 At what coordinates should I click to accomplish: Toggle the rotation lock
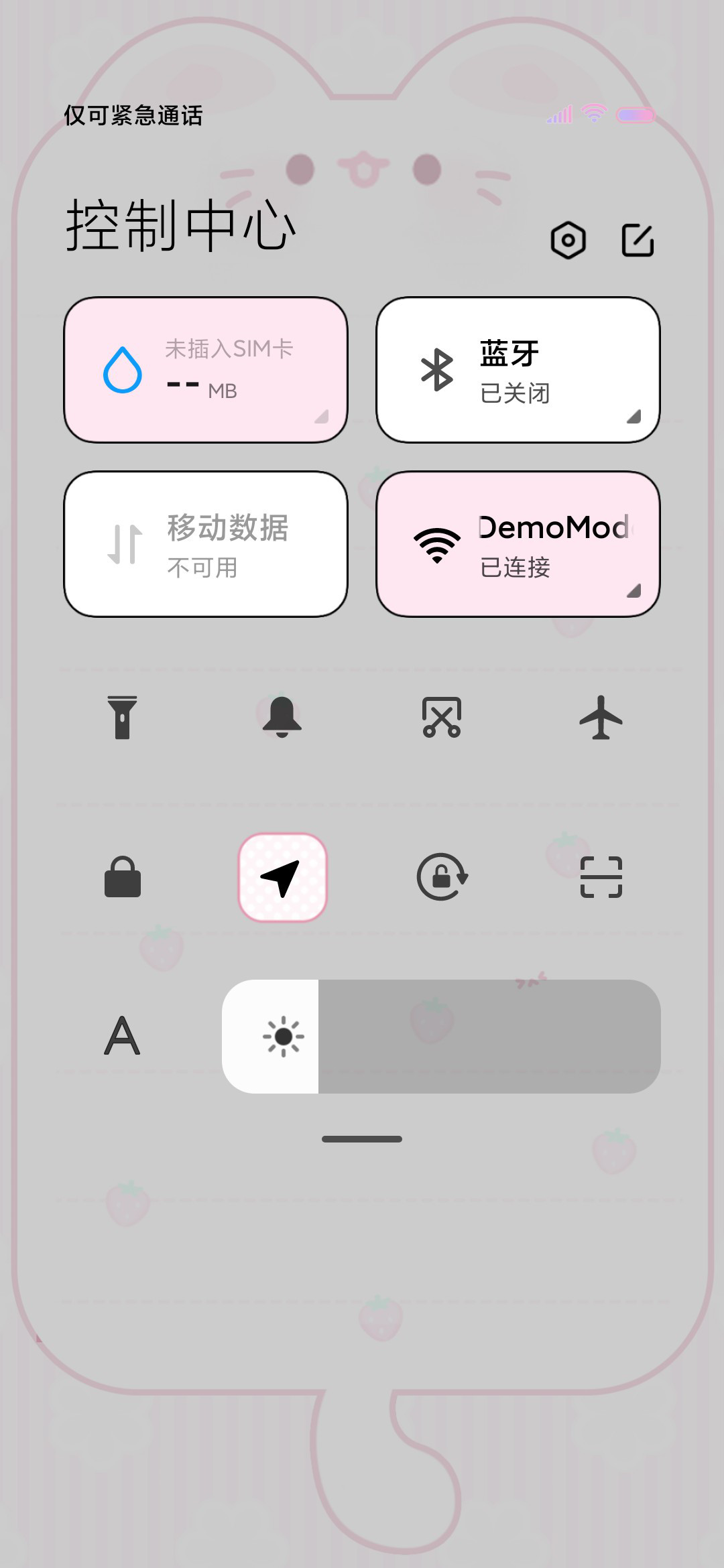(x=442, y=876)
